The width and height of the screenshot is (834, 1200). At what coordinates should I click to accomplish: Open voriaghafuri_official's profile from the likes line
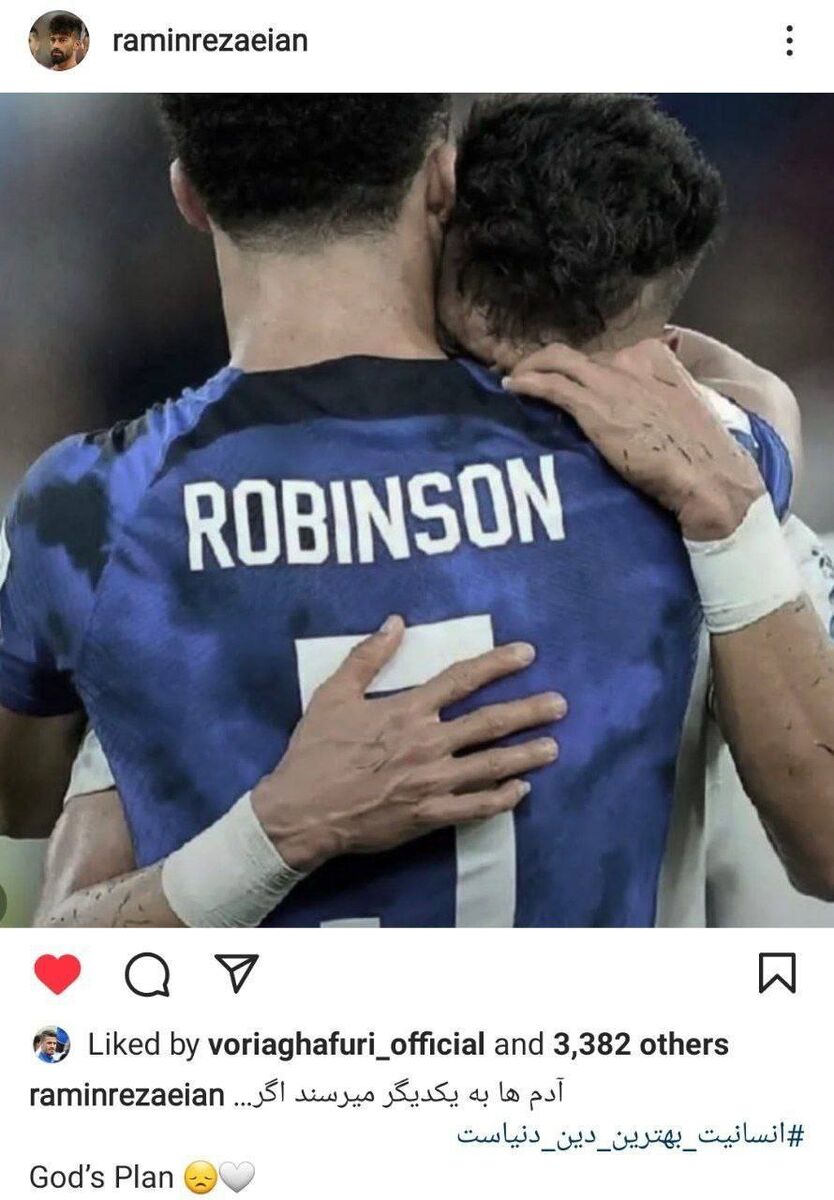tap(346, 1045)
